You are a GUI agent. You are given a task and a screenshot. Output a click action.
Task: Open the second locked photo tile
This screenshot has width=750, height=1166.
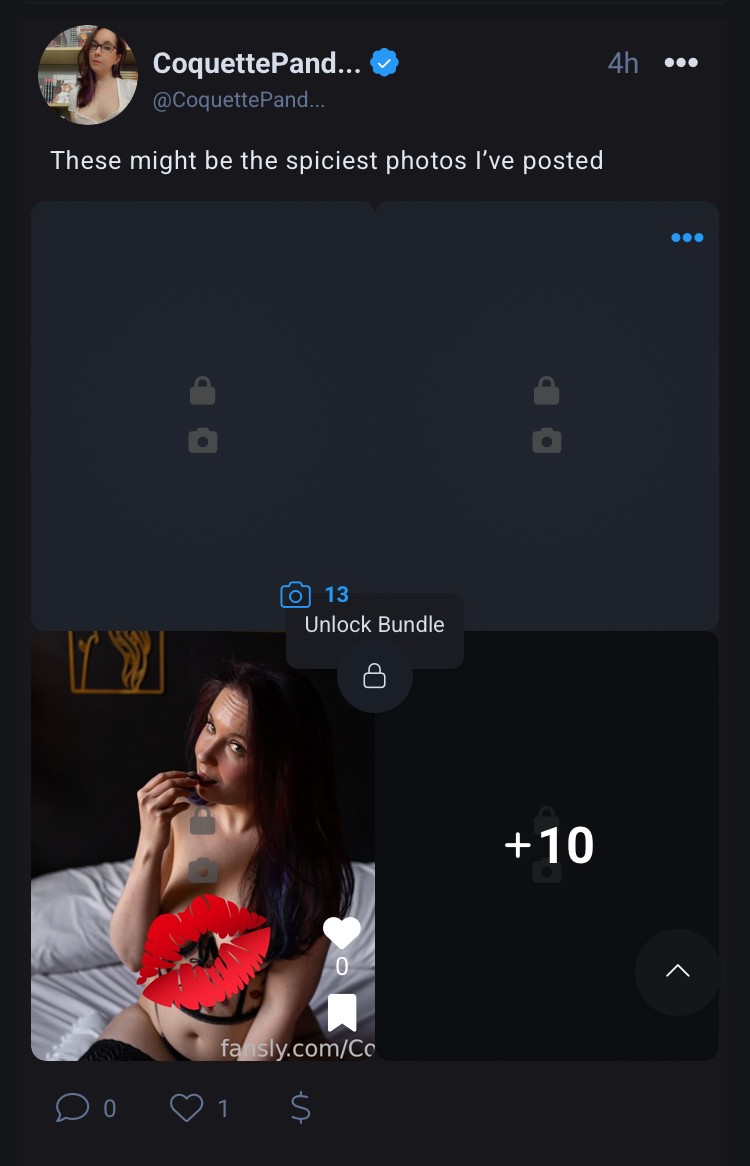[546, 415]
